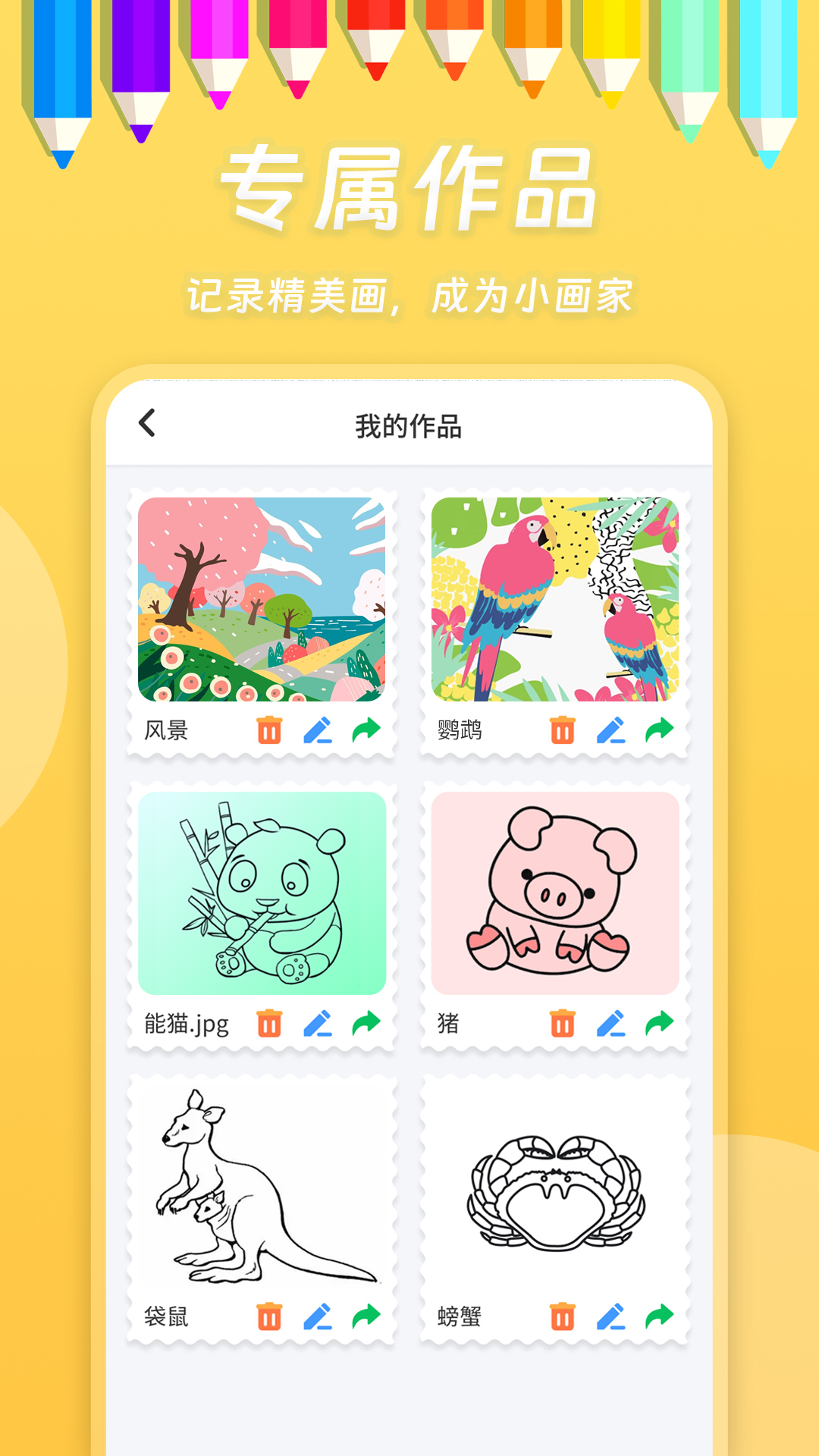Share the 鹦鹉 artwork
Image resolution: width=819 pixels, height=1456 pixels.
click(x=659, y=731)
